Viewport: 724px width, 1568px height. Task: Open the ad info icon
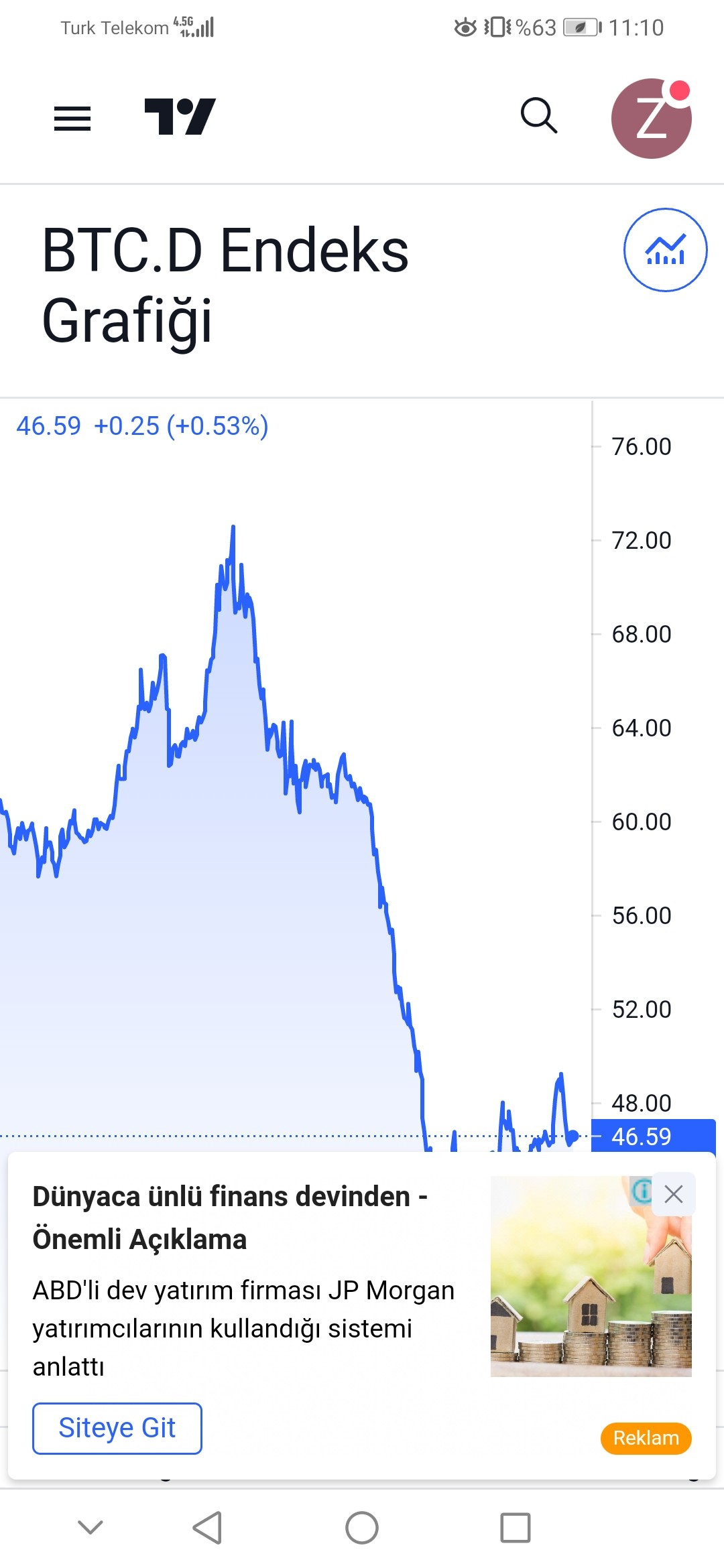pyautogui.click(x=642, y=1190)
